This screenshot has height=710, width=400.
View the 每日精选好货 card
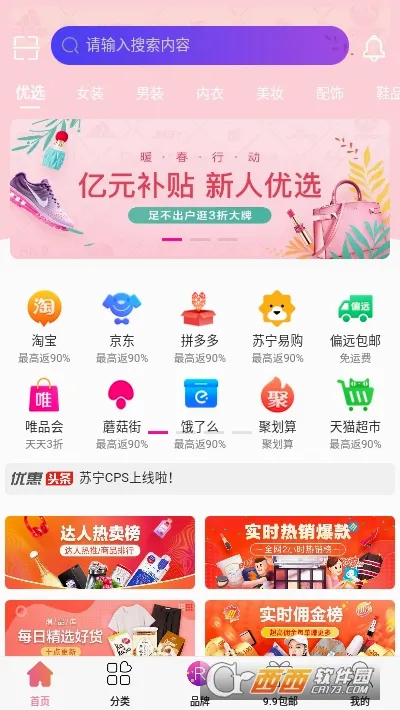tap(100, 628)
